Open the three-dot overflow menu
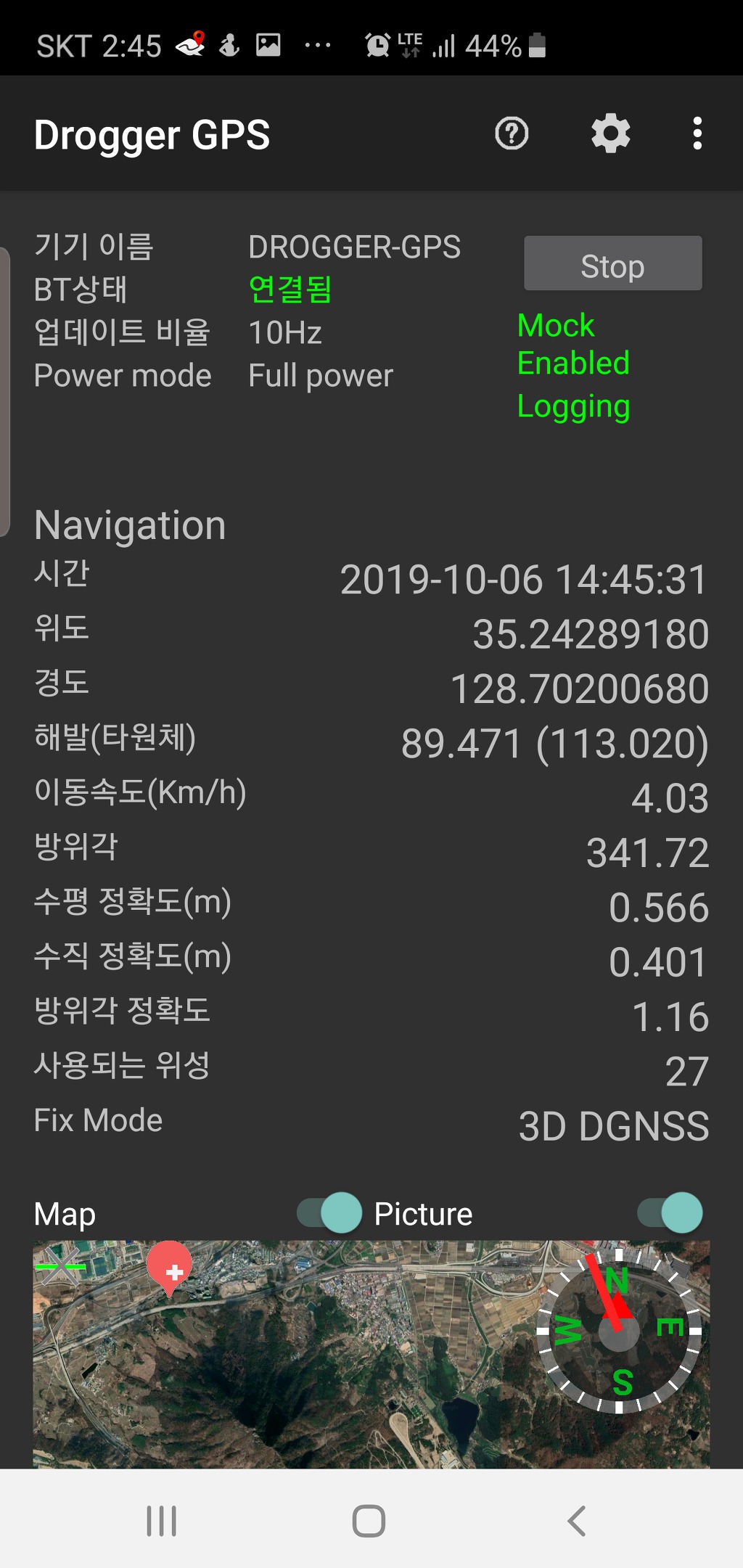This screenshot has height=1568, width=743. (x=697, y=134)
